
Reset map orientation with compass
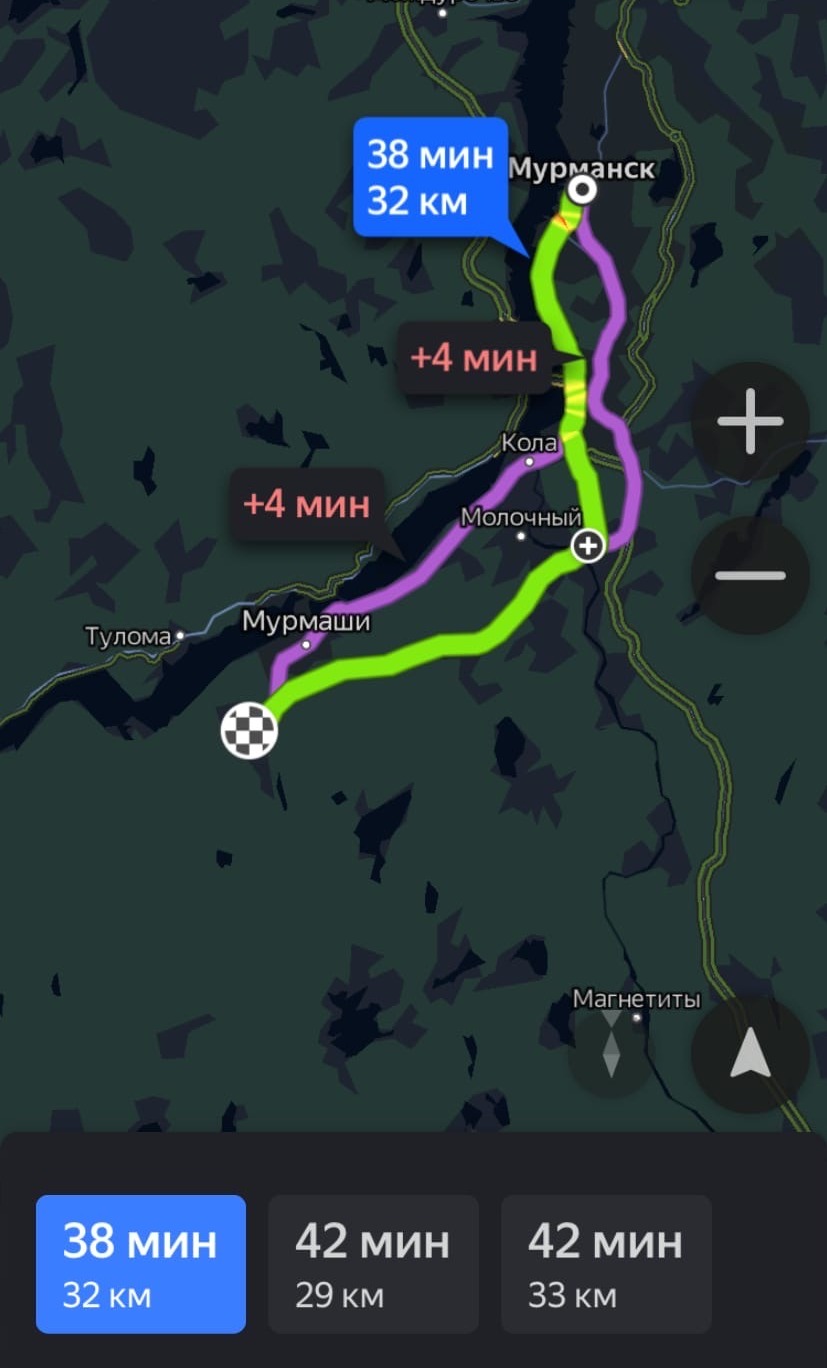pos(611,1043)
